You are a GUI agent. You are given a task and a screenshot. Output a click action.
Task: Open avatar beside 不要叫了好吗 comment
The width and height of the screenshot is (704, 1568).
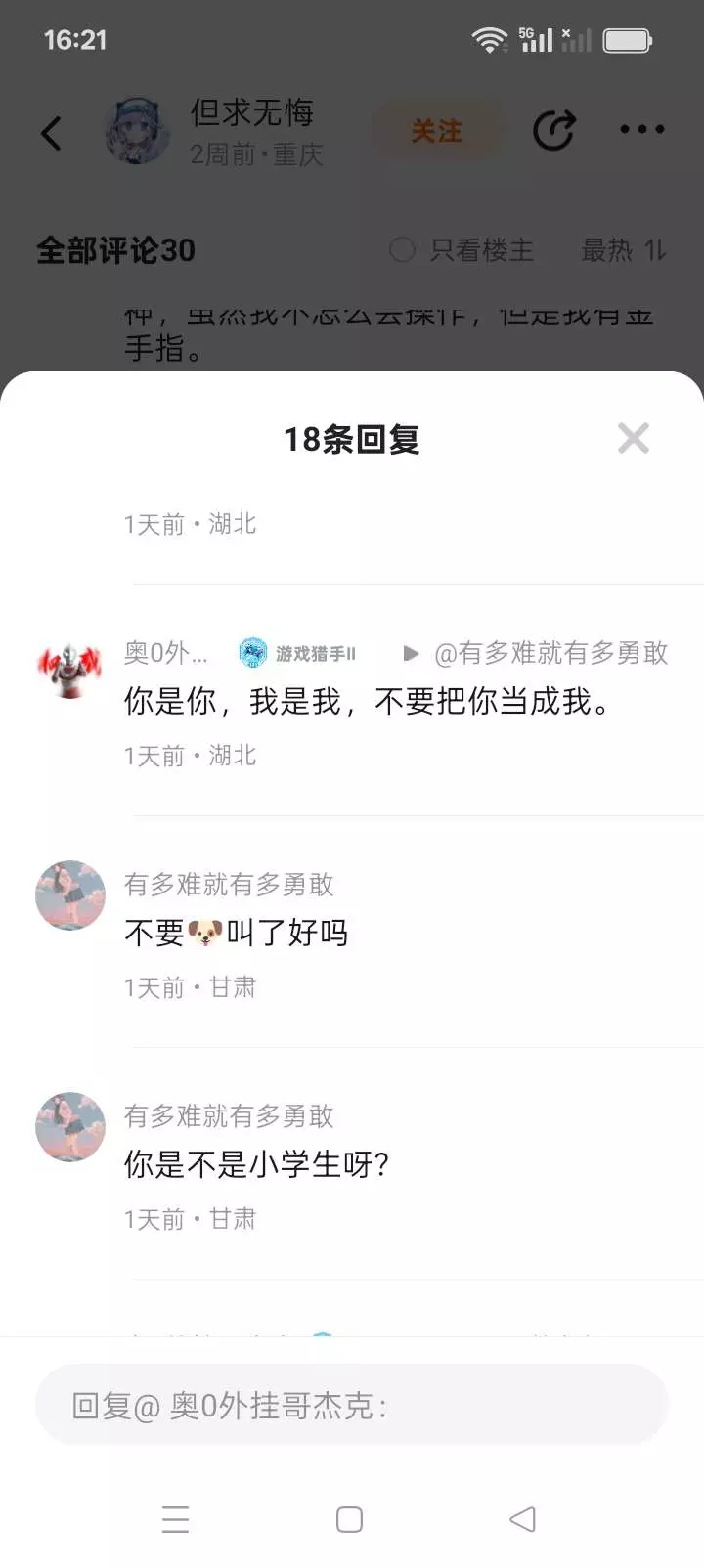[70, 895]
